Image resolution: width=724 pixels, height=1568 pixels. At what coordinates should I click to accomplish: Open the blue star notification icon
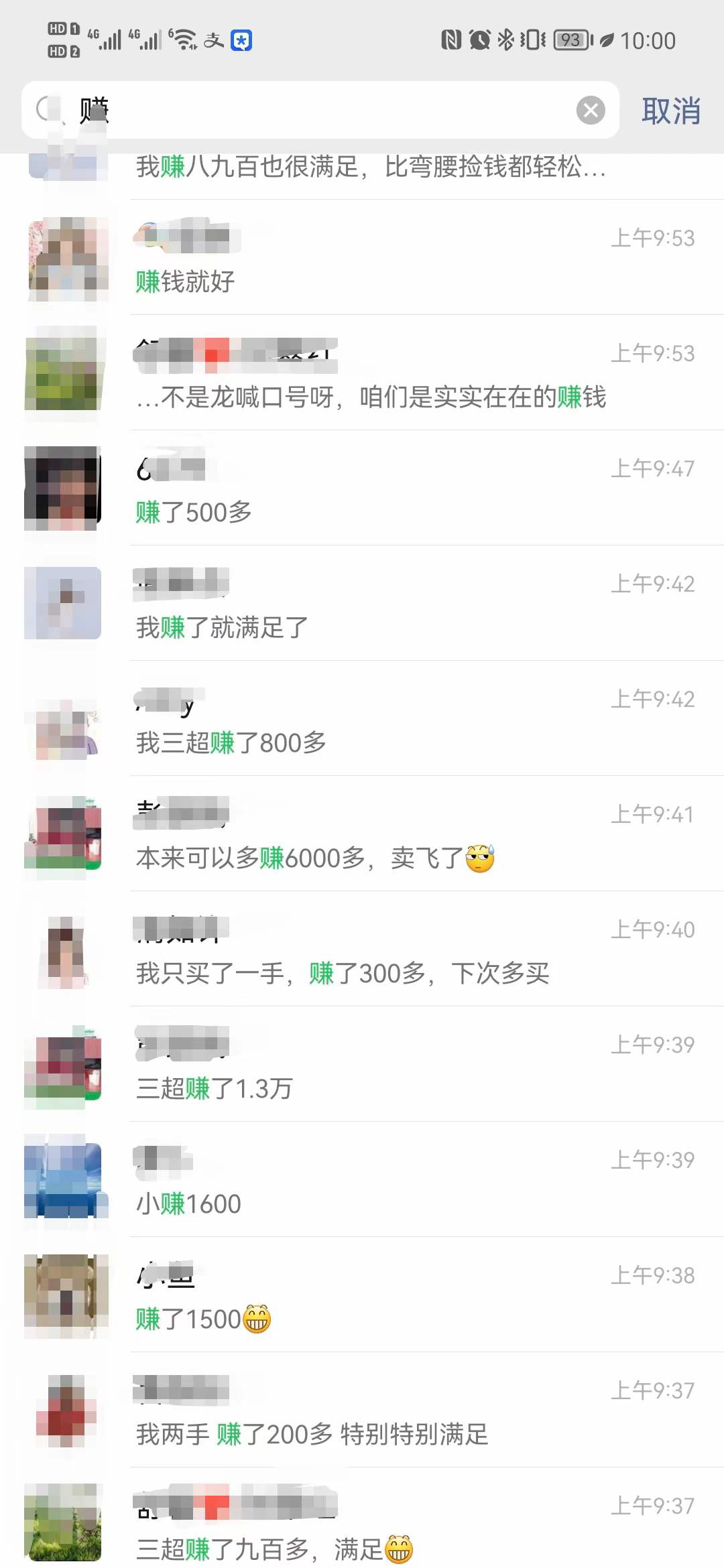(x=243, y=40)
